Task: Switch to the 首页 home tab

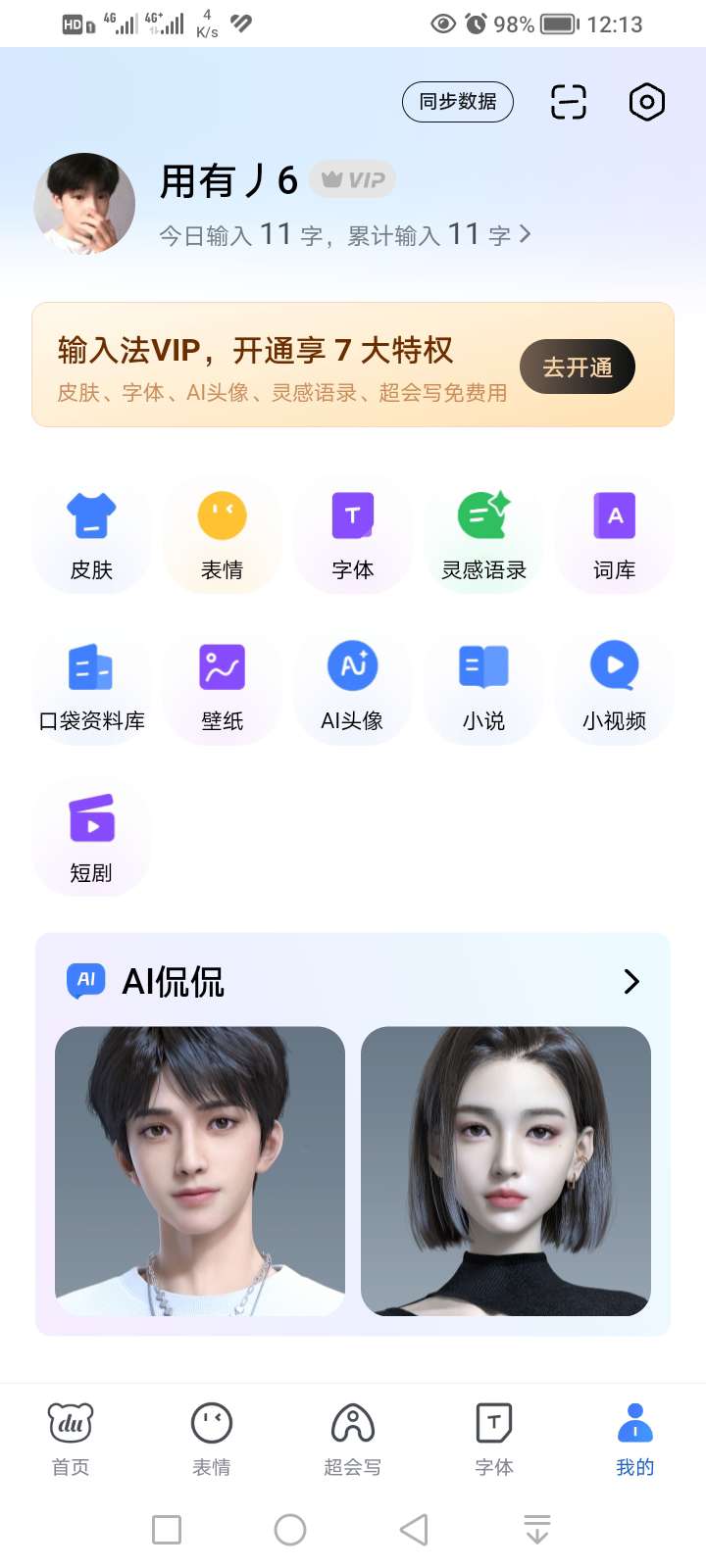Action: pyautogui.click(x=71, y=1438)
